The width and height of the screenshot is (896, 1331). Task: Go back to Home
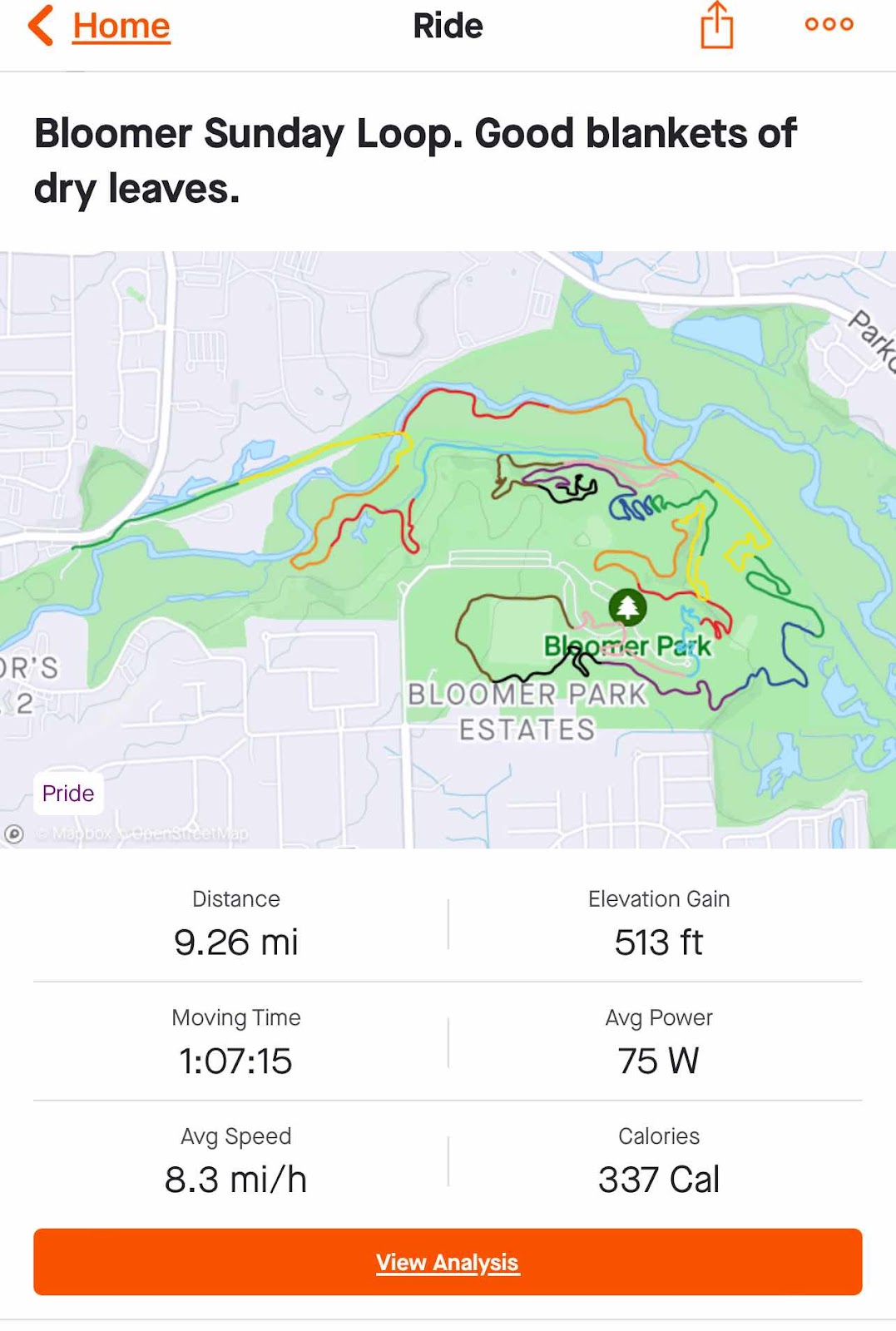100,26
